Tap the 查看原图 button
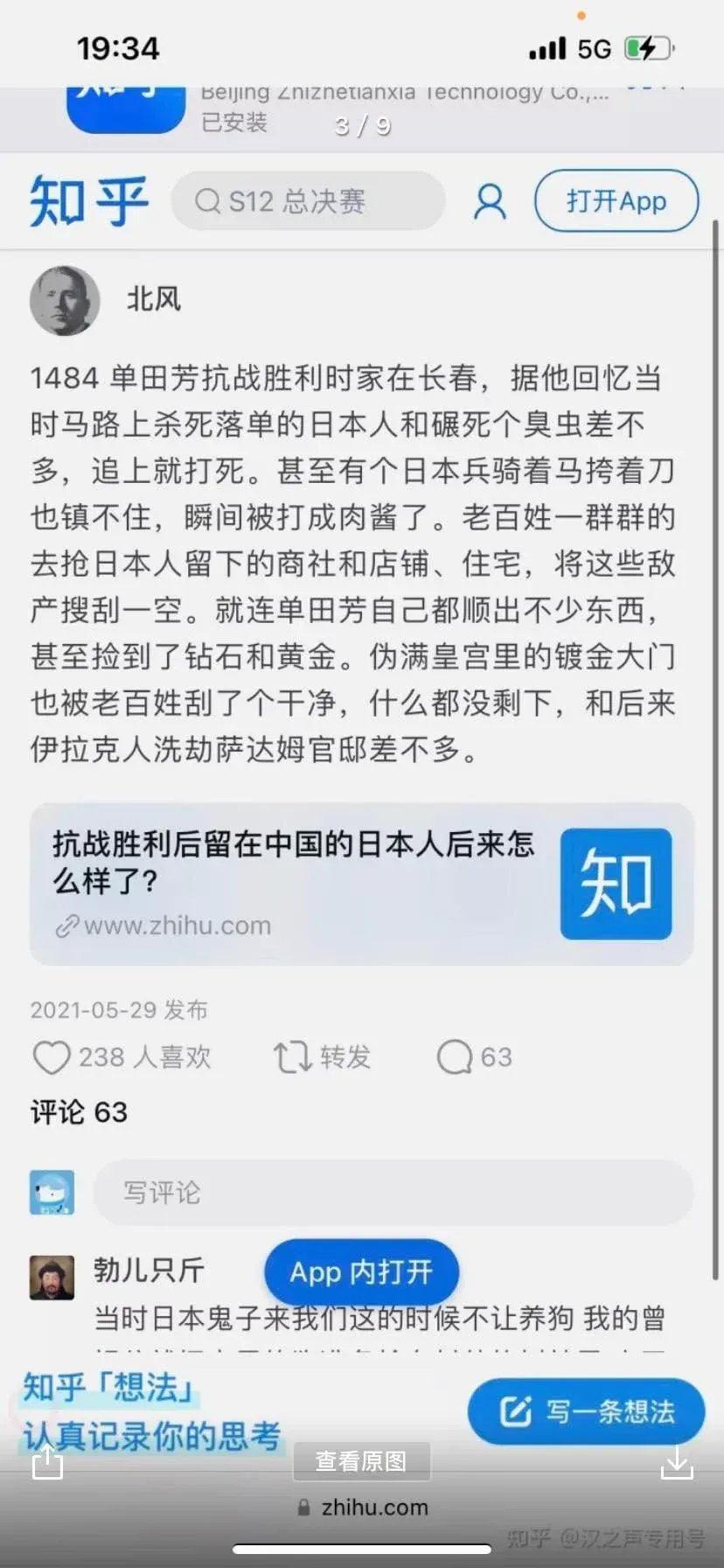 (x=360, y=1461)
